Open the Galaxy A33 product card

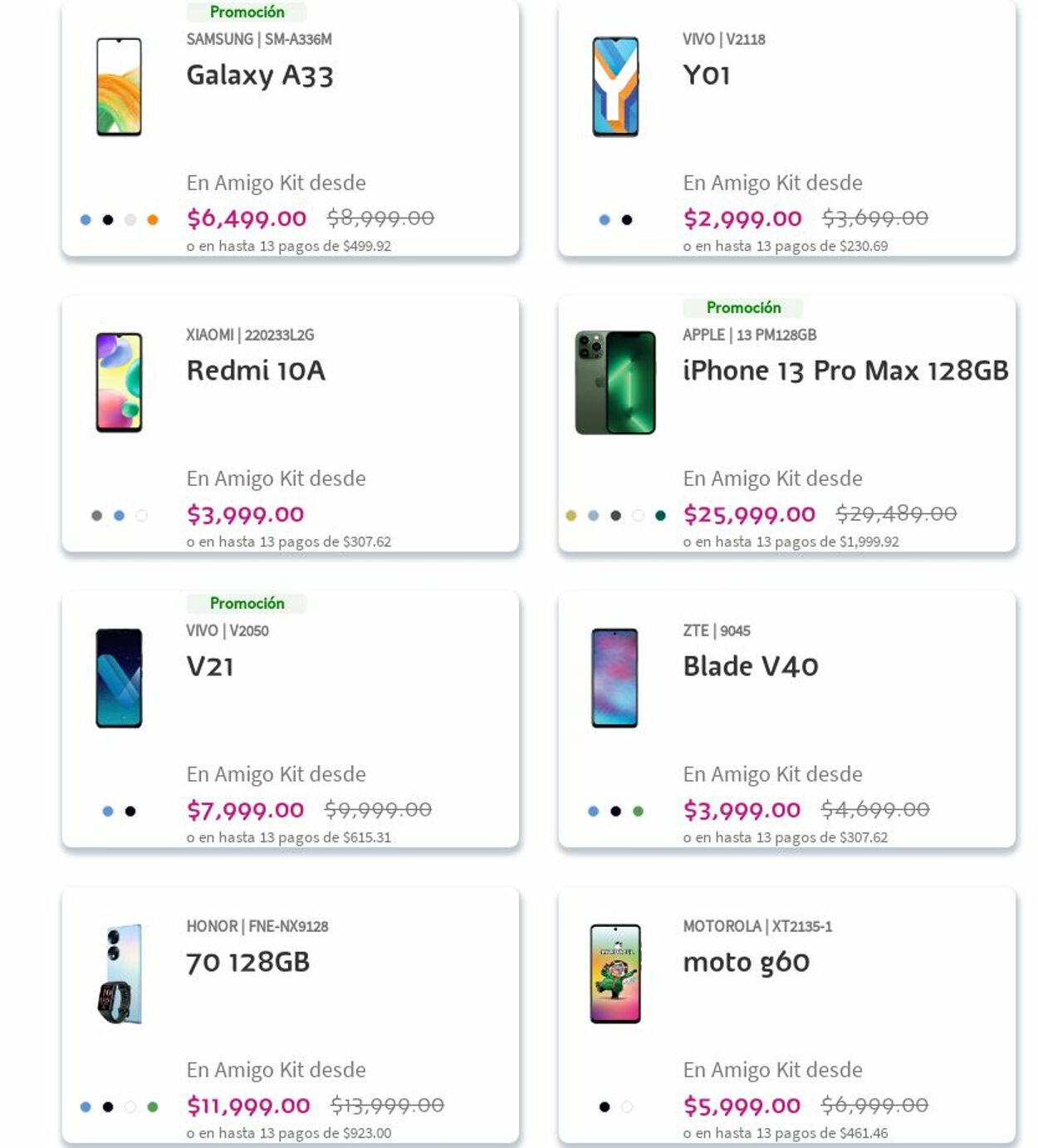[259, 76]
